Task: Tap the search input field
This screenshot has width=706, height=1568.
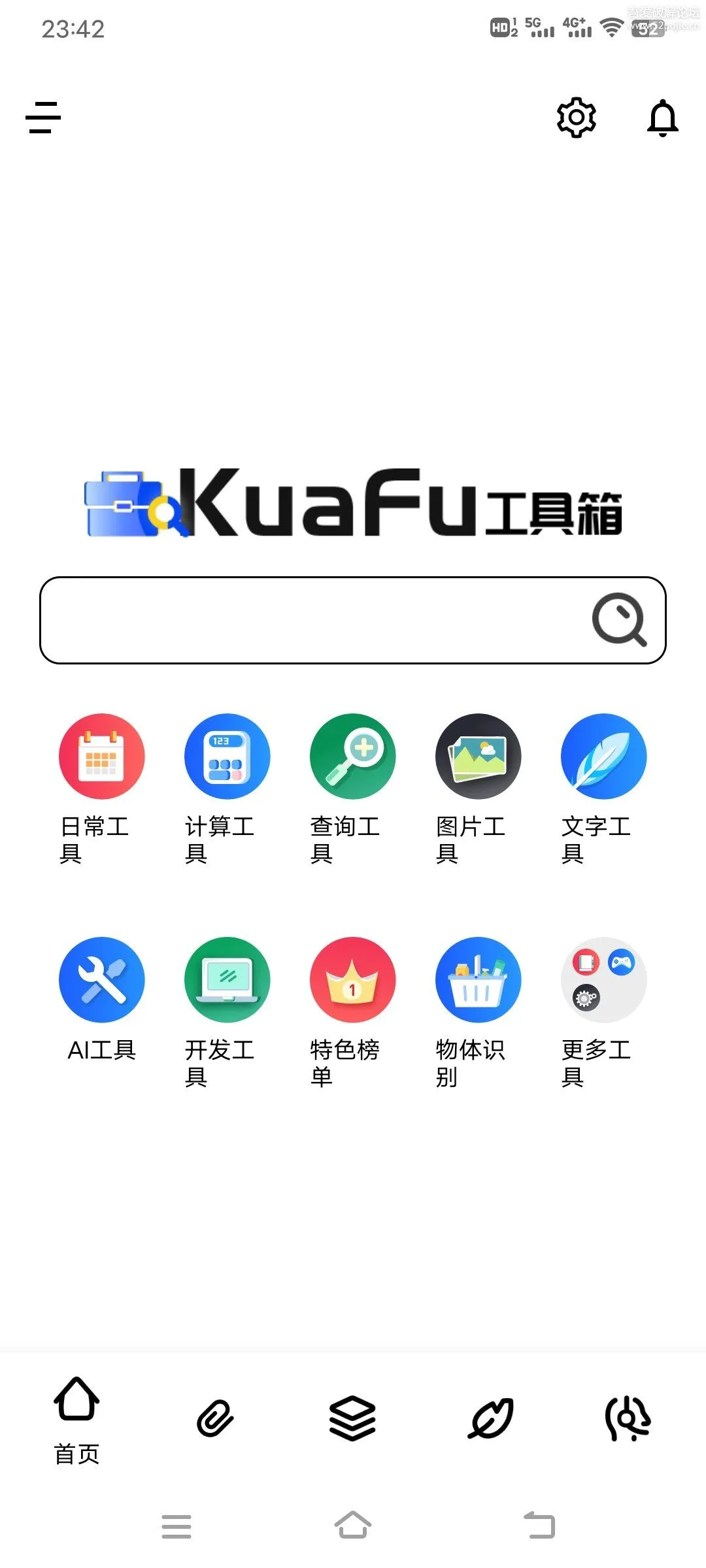Action: pos(294,619)
